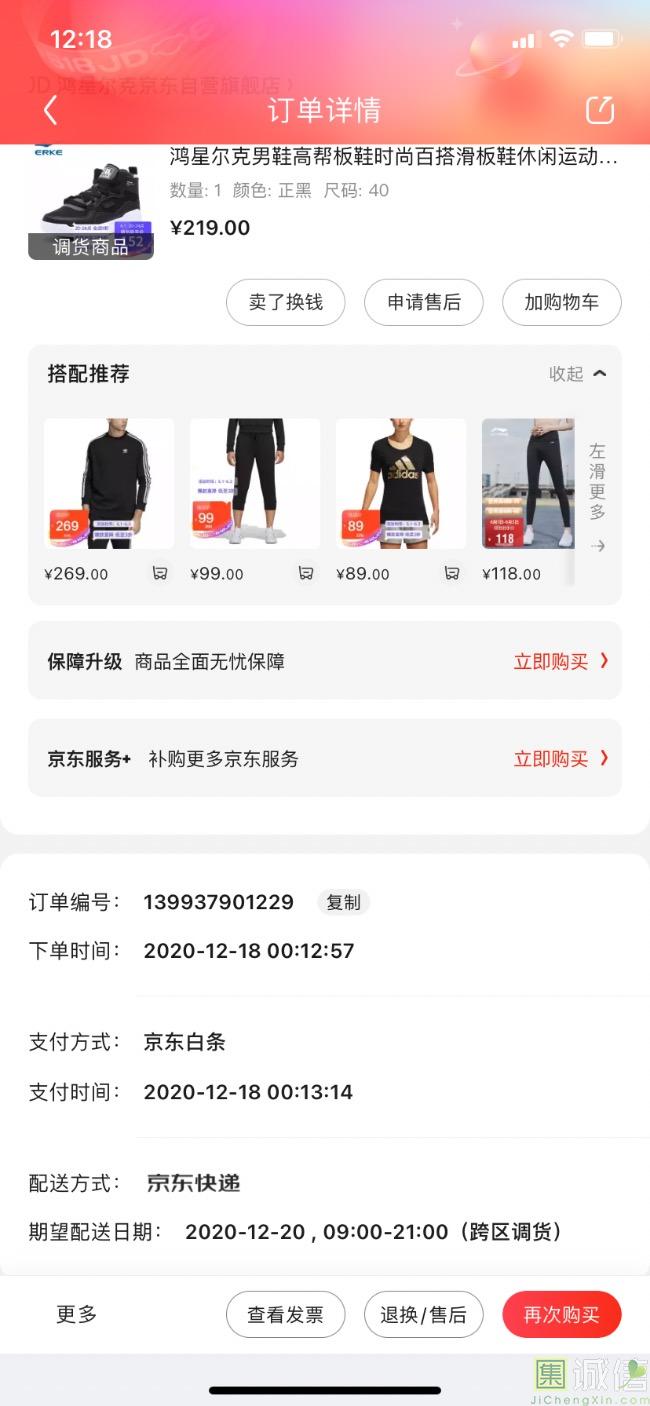View the ¥118.00 leggings recommendation
Image resolution: width=650 pixels, height=1406 pixels.
point(528,484)
